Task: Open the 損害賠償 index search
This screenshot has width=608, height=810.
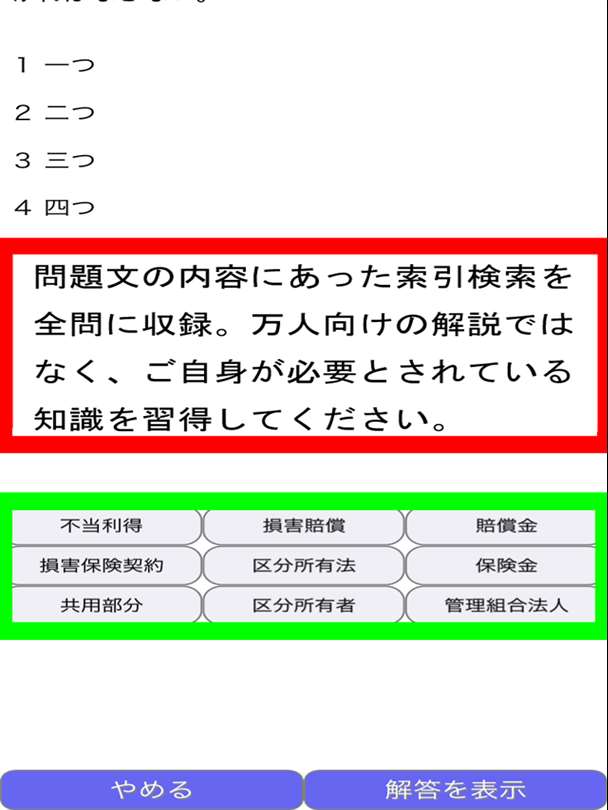Action: point(304,526)
